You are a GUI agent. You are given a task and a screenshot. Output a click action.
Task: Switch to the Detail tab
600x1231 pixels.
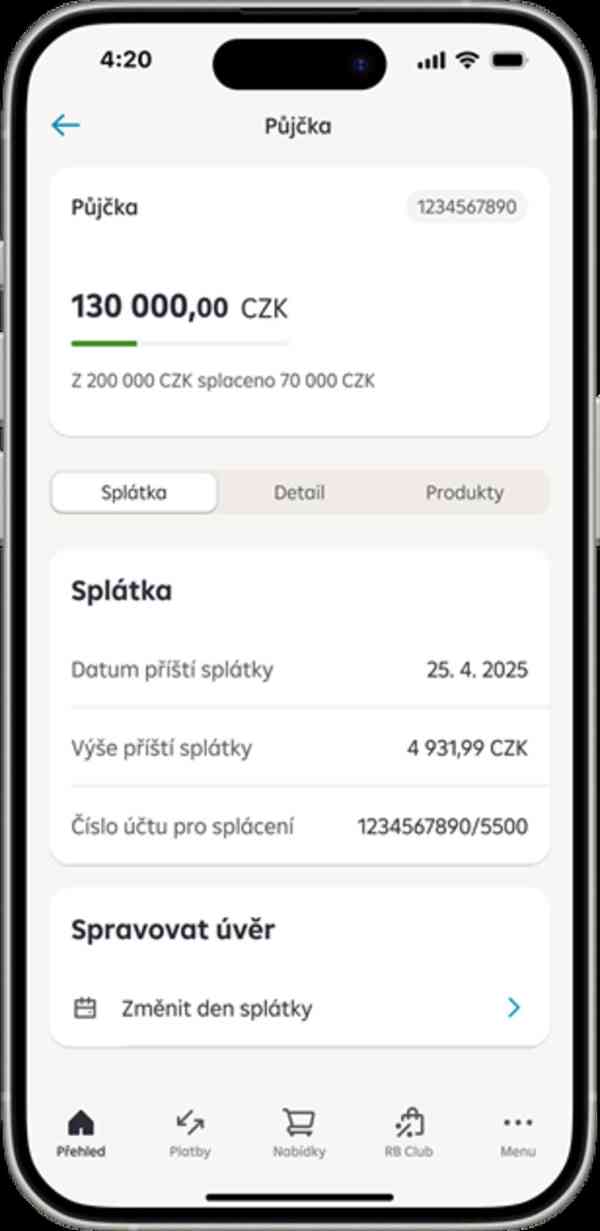point(299,493)
